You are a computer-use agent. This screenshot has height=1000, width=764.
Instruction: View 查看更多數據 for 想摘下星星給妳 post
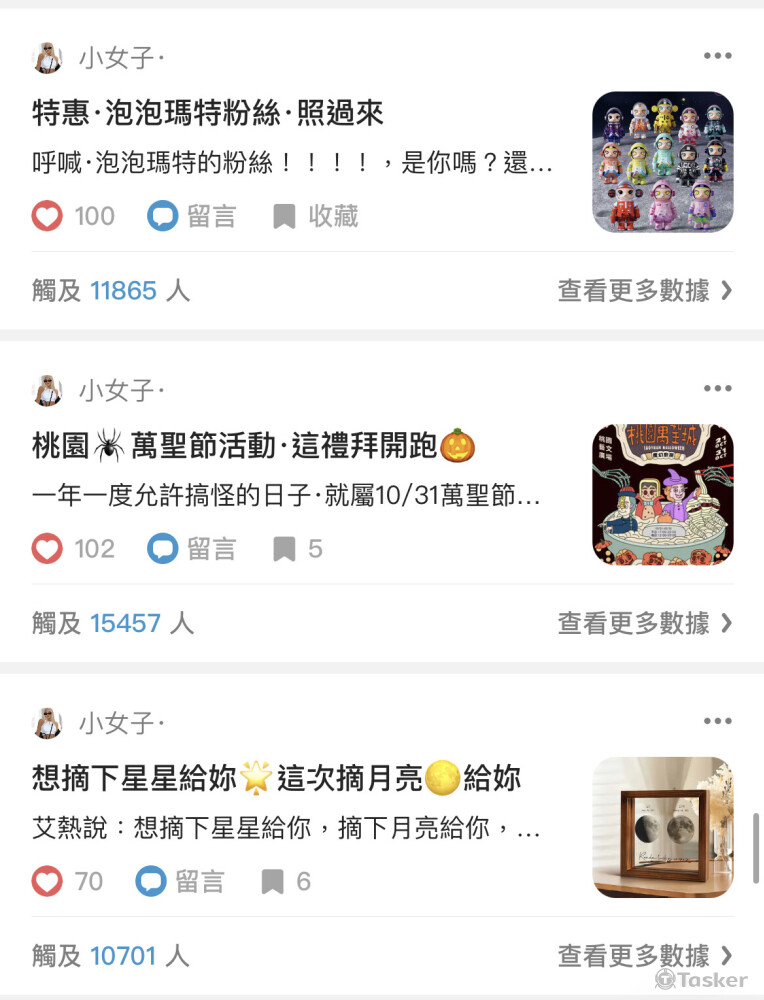point(645,956)
